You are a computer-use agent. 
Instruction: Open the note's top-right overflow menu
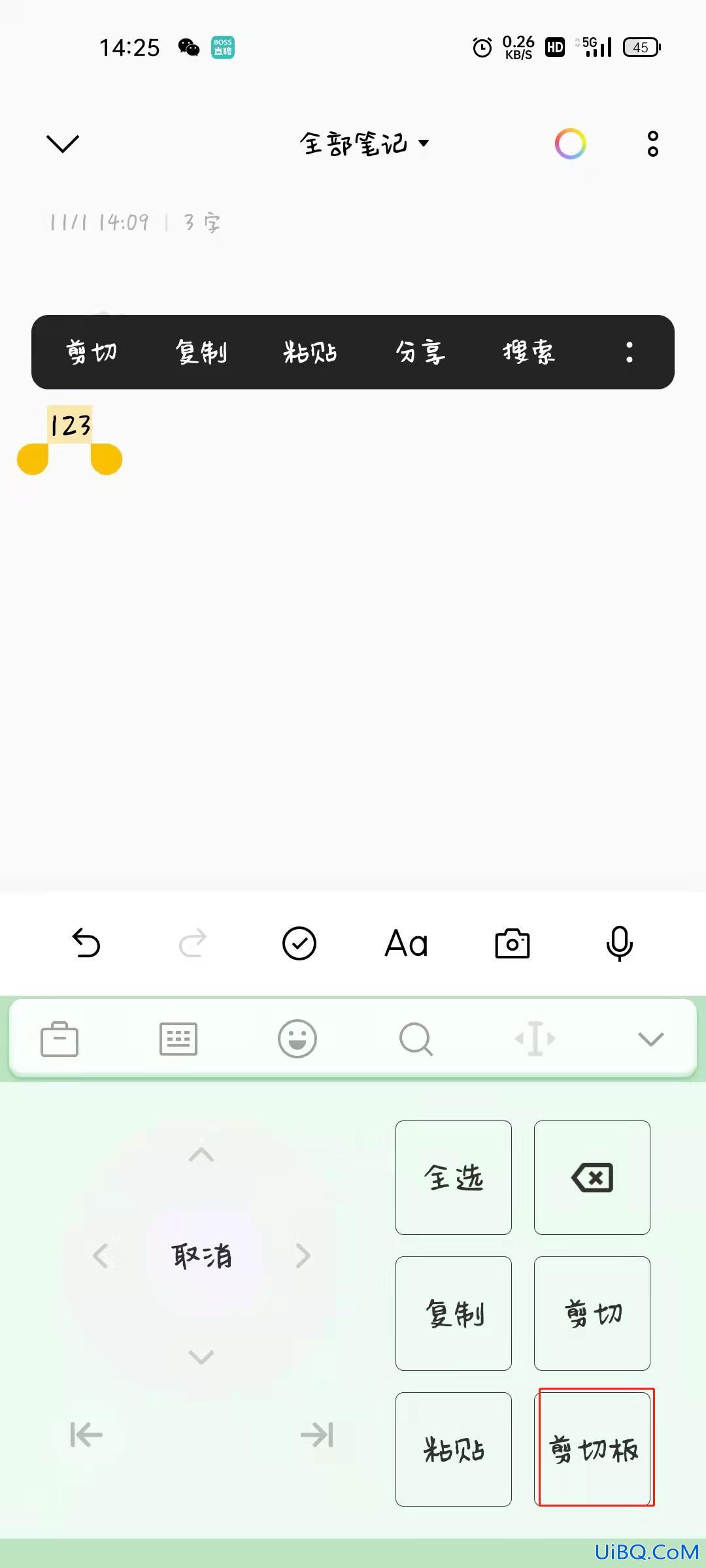click(x=652, y=144)
